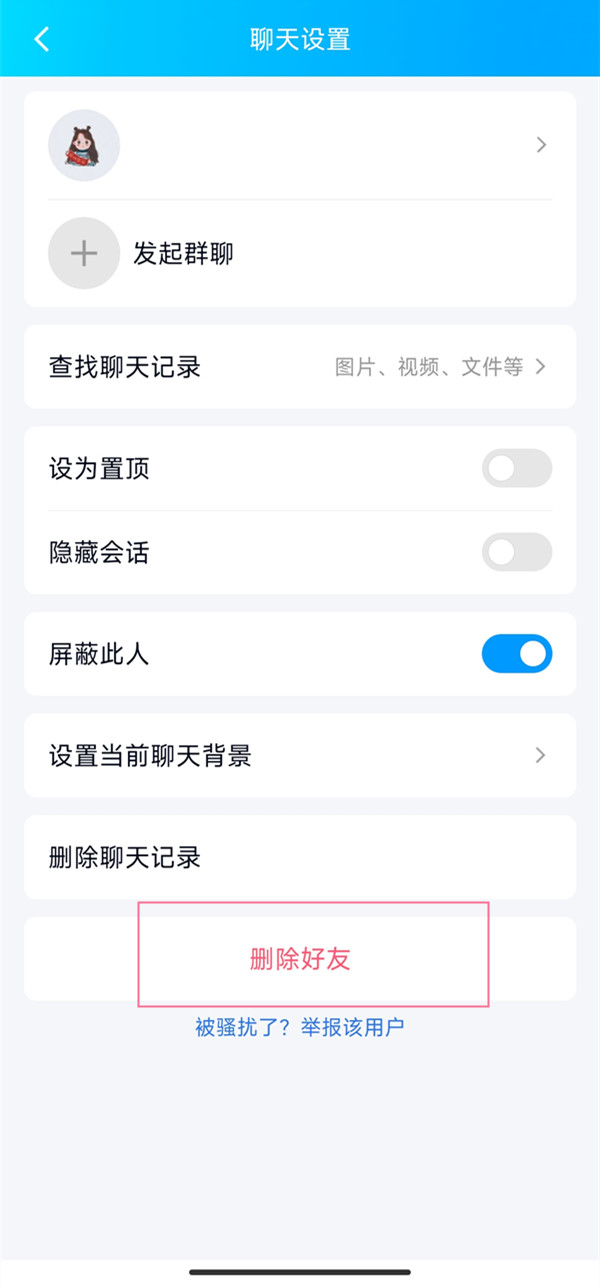Turn off the 屏蔽此人 switch
600x1284 pixels.
(x=516, y=655)
